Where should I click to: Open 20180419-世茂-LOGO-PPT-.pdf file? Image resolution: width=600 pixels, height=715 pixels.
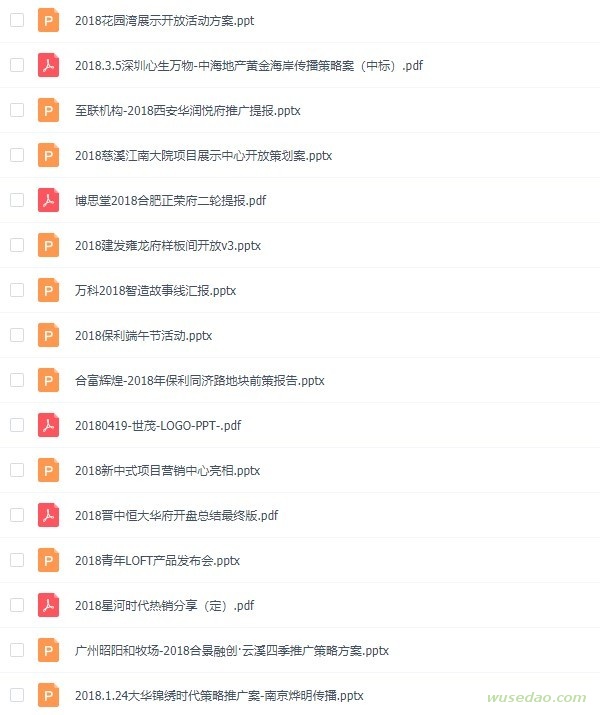pos(158,425)
